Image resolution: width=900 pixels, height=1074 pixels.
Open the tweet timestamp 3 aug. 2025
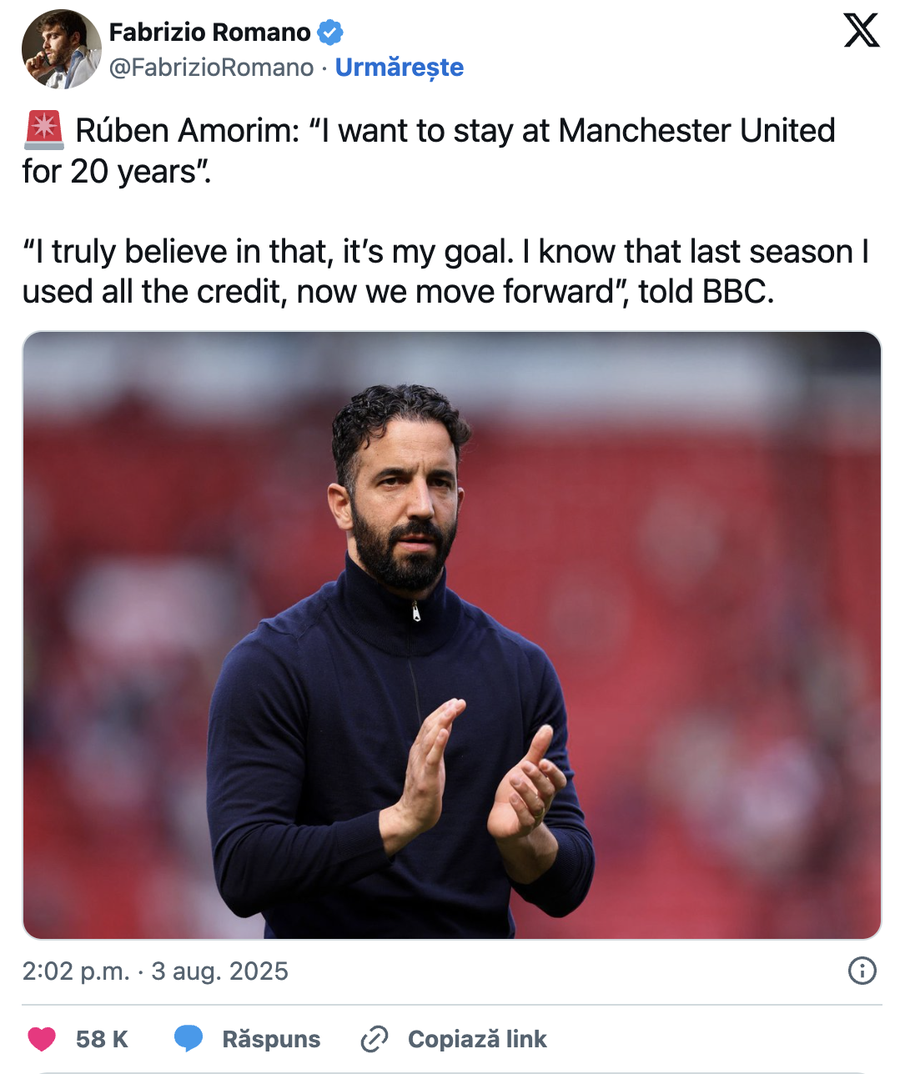(155, 971)
